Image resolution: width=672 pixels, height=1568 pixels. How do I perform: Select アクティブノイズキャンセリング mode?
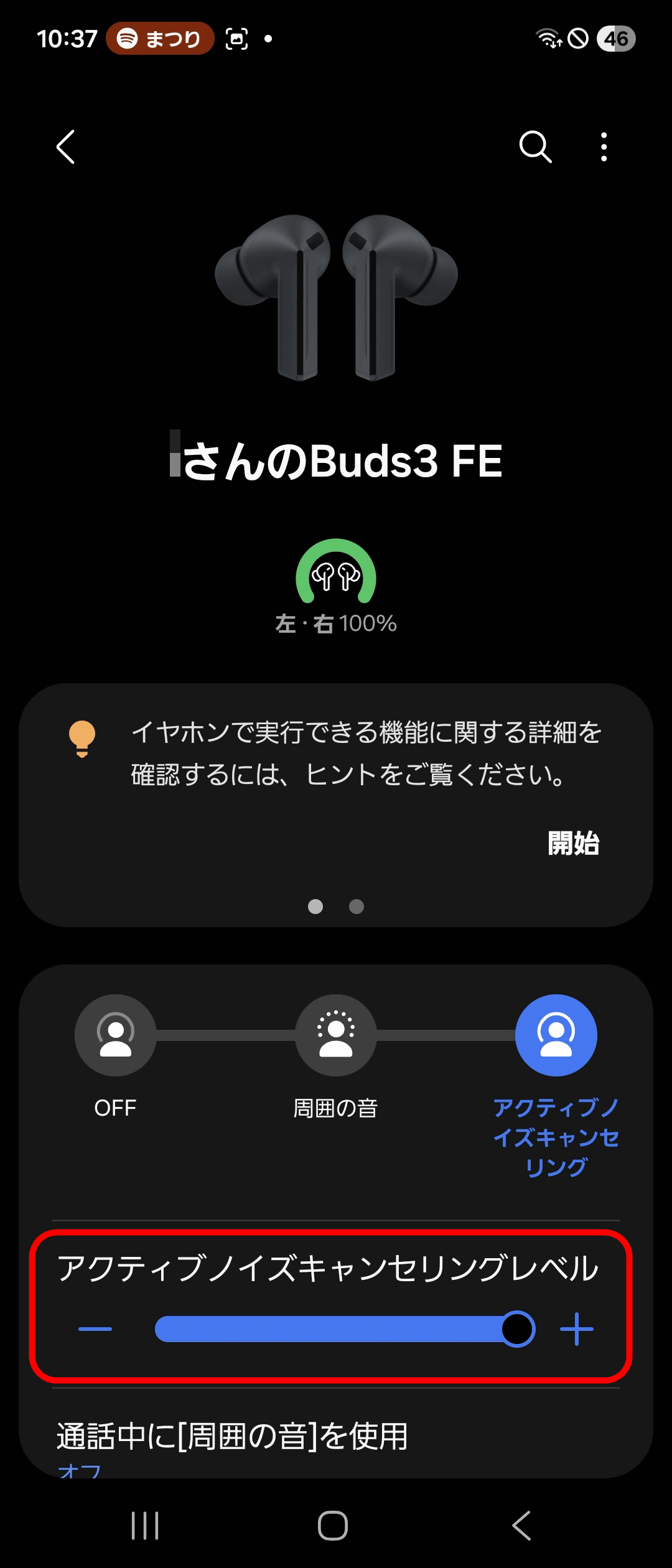(x=556, y=1035)
